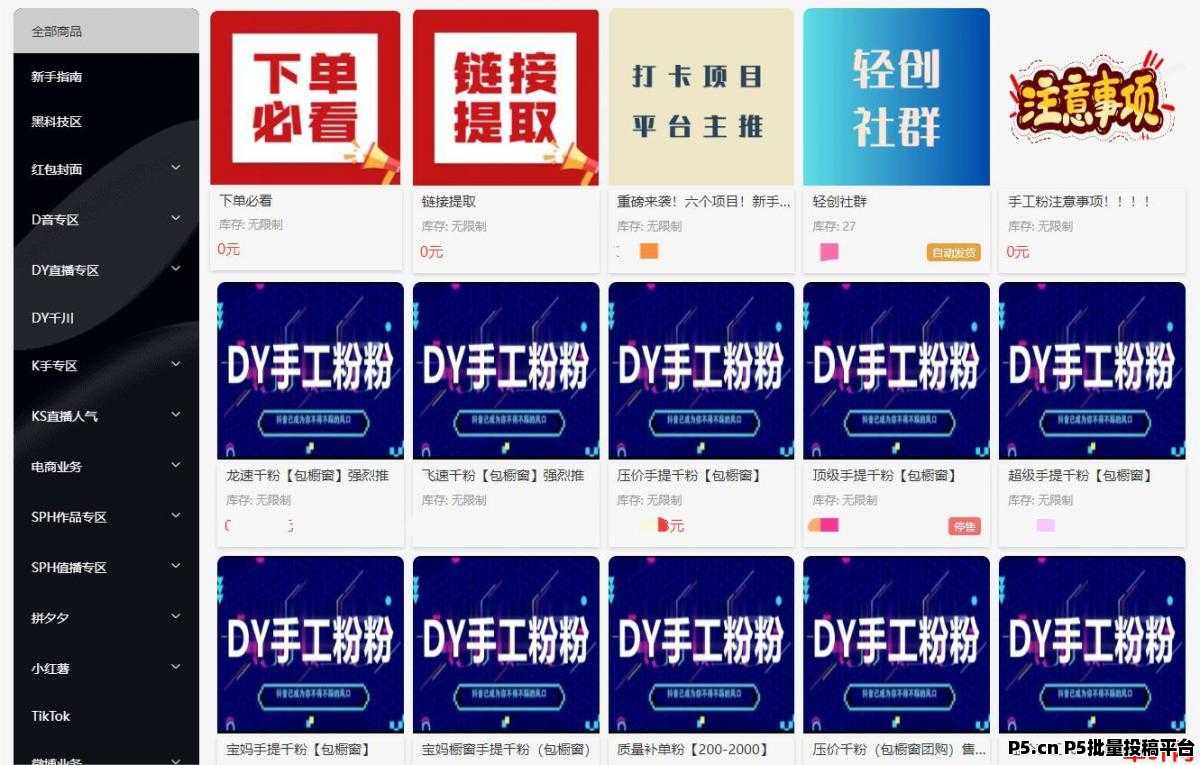Viewport: 1200px width, 765px height.
Task: Open the 超级手提千粉 product card
Action: (1091, 371)
